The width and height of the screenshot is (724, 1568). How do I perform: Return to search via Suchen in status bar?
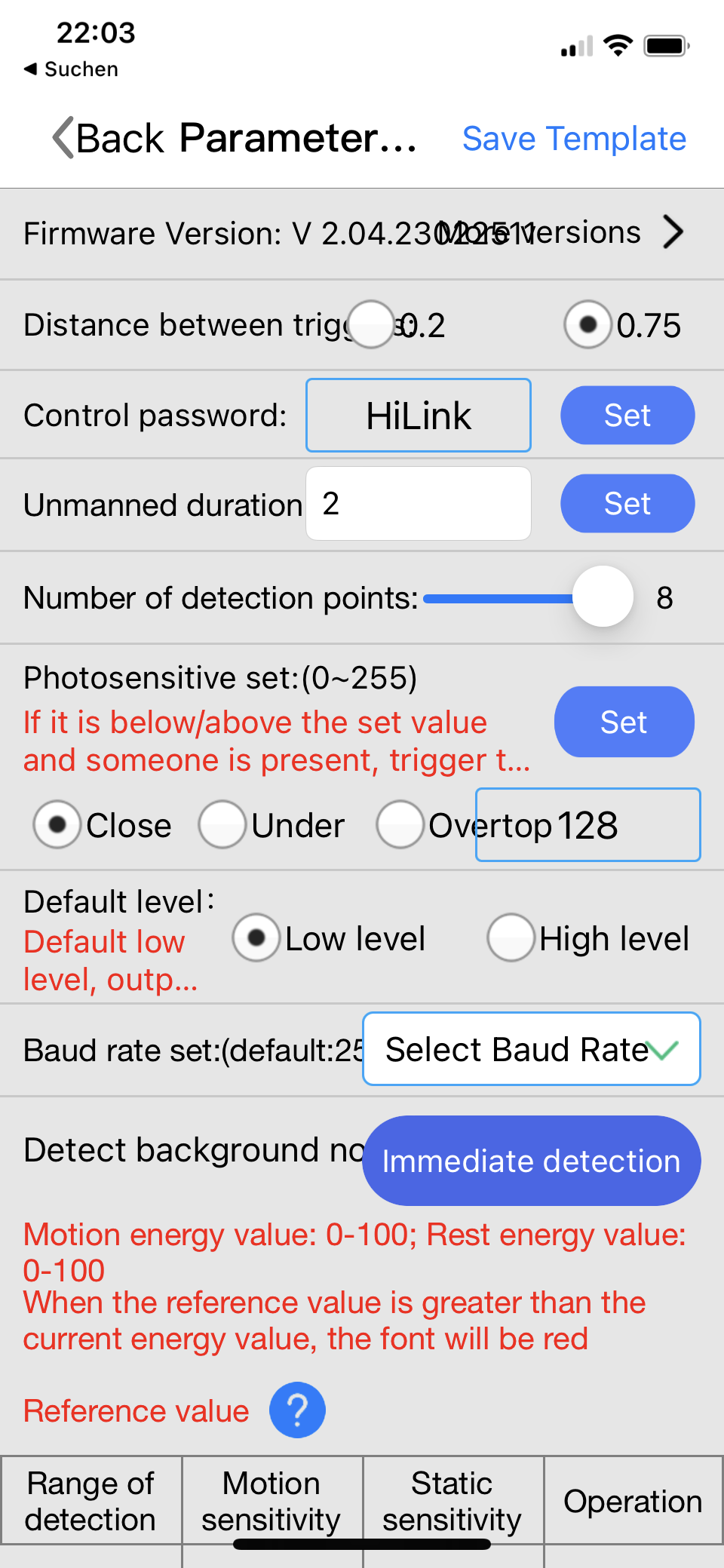click(72, 69)
